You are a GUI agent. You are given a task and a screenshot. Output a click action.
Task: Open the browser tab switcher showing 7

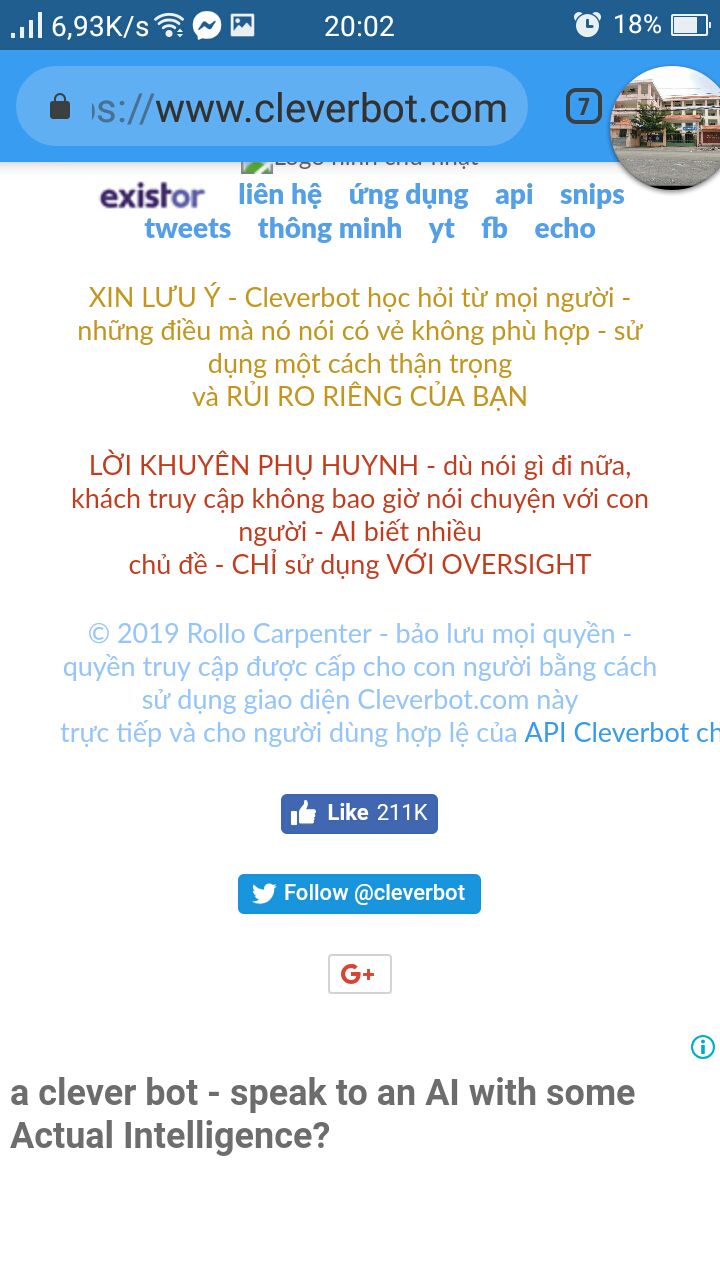(584, 107)
